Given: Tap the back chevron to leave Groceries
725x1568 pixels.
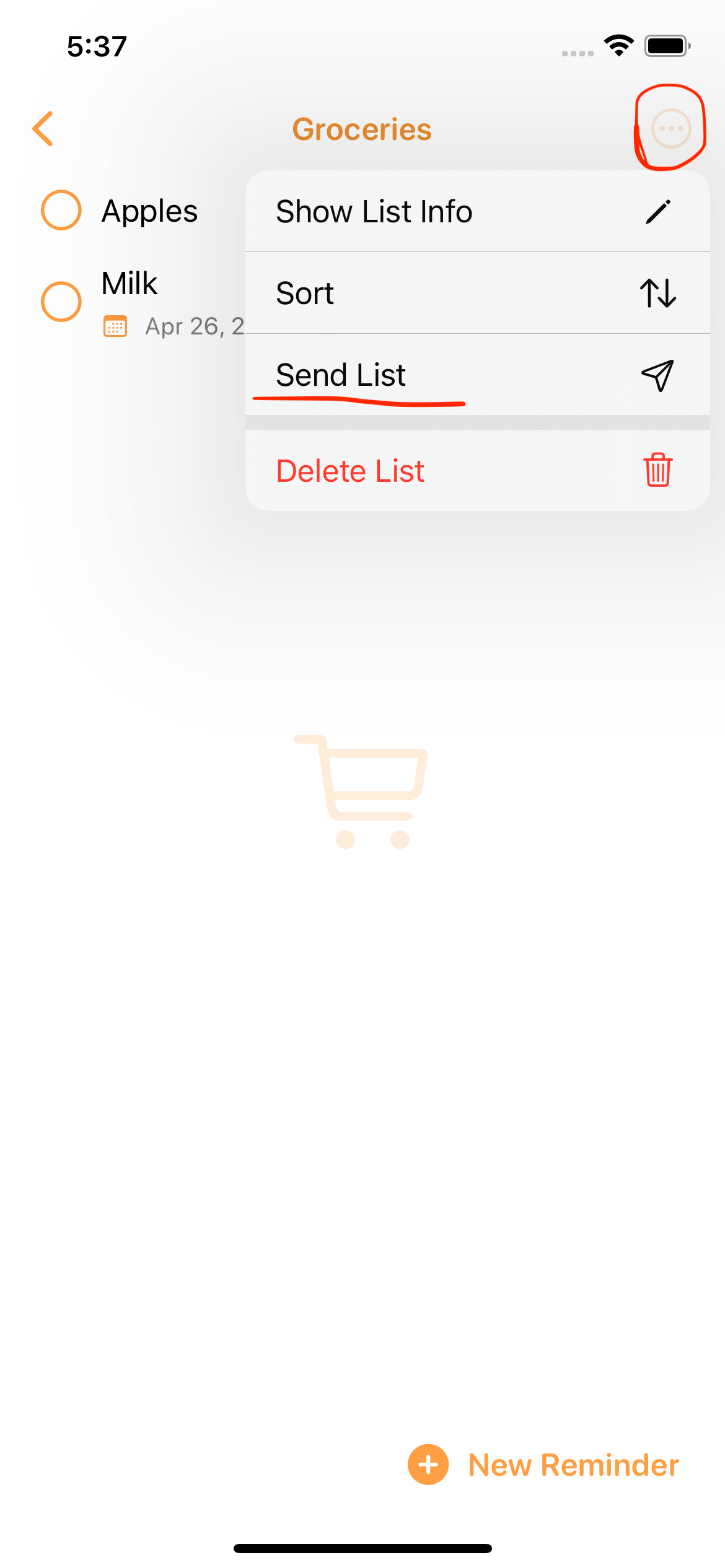Looking at the screenshot, I should [42, 129].
